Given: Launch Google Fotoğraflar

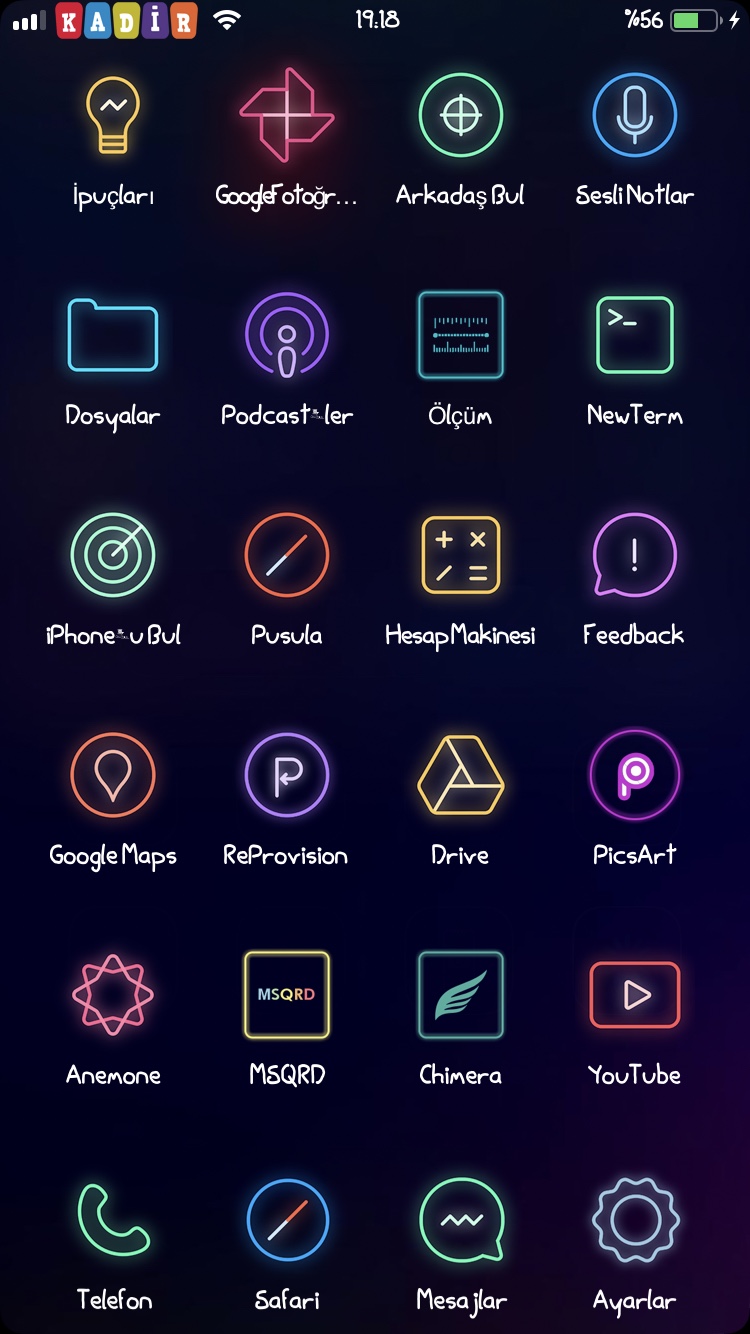Looking at the screenshot, I should (x=287, y=115).
